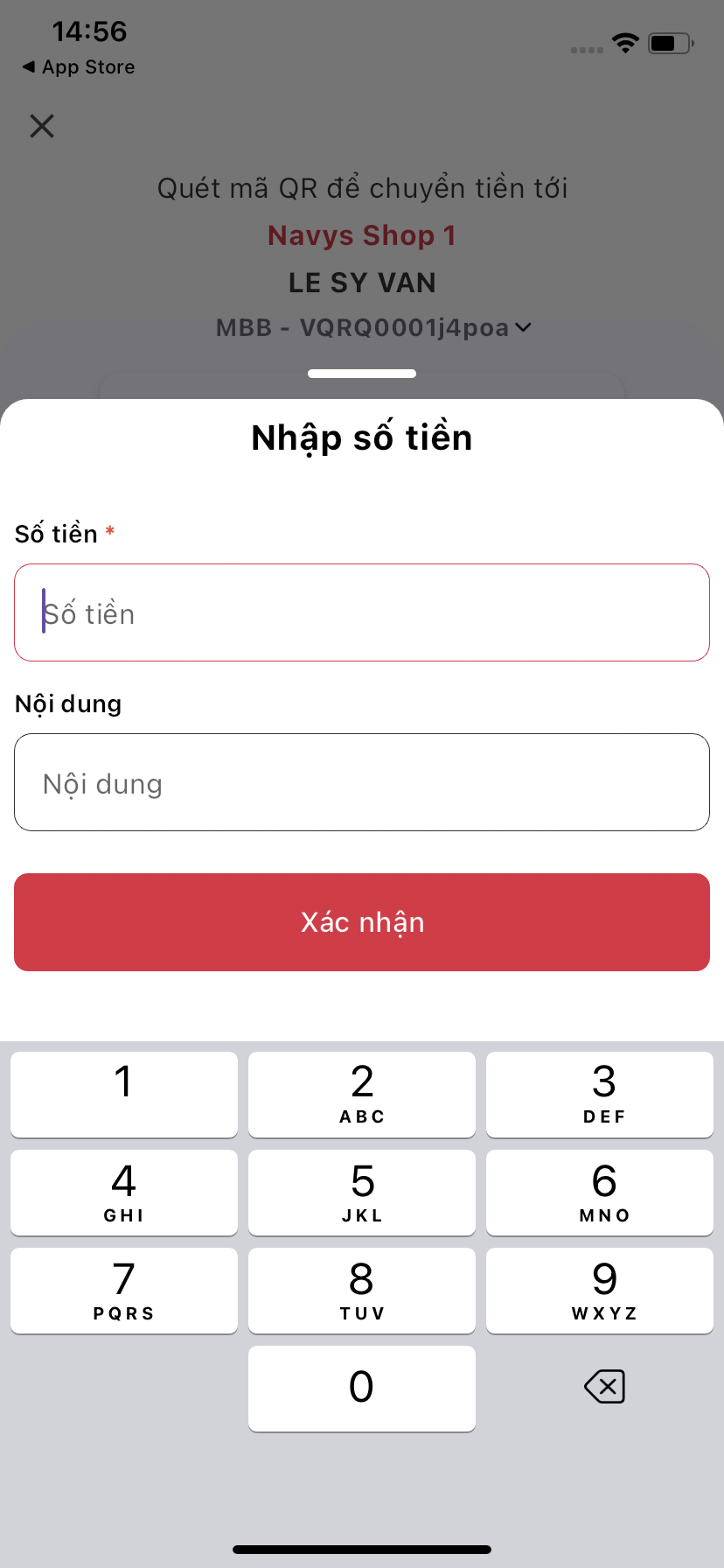Close the QR transfer screen
The image size is (724, 1568).
click(42, 126)
